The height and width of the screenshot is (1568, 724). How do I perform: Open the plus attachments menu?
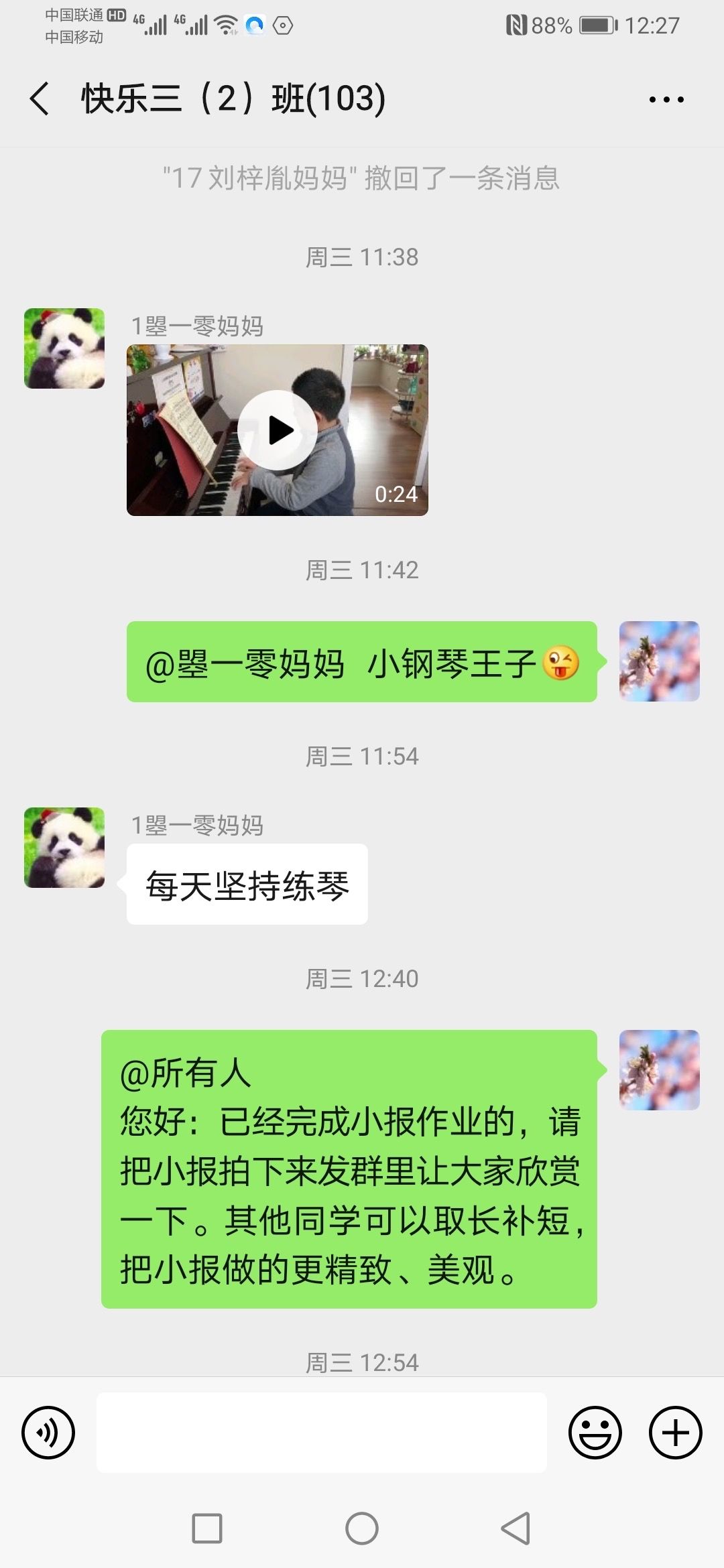[676, 1433]
